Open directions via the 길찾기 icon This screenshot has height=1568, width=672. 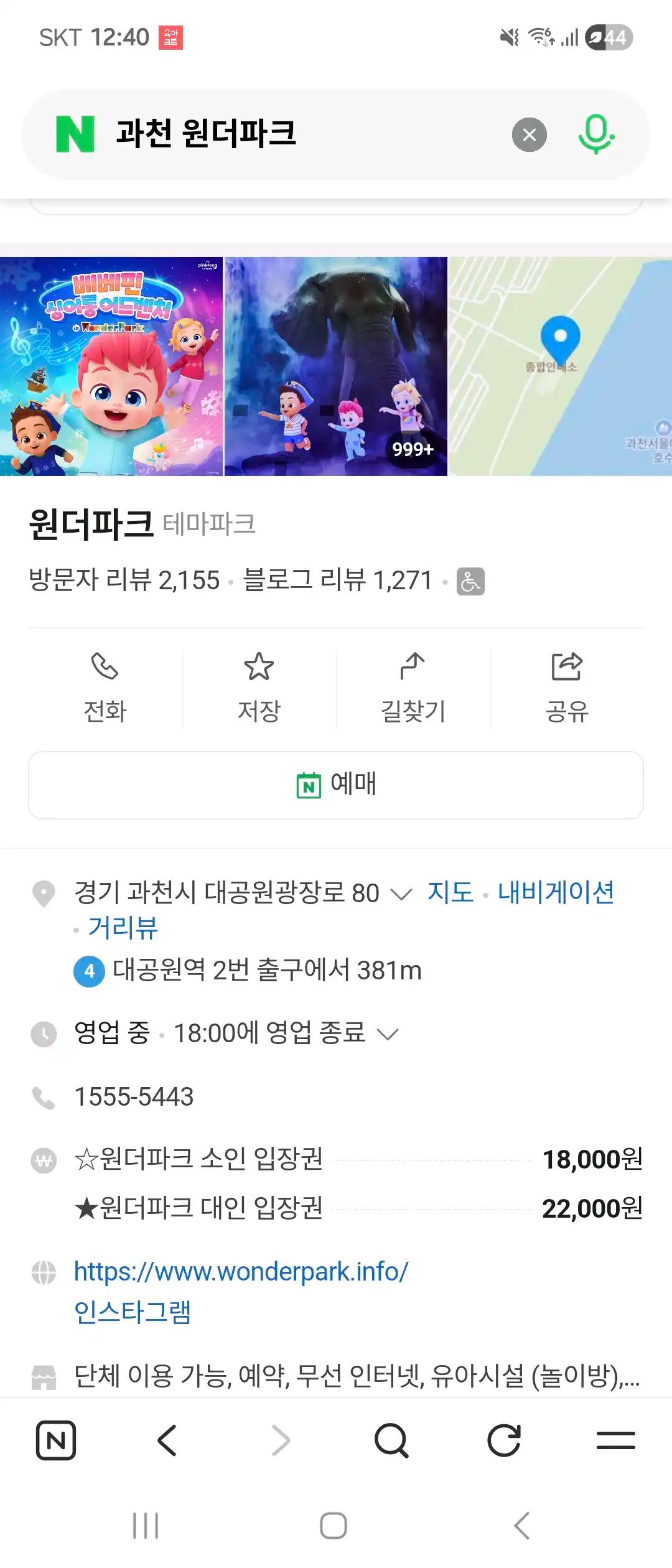pyautogui.click(x=413, y=688)
